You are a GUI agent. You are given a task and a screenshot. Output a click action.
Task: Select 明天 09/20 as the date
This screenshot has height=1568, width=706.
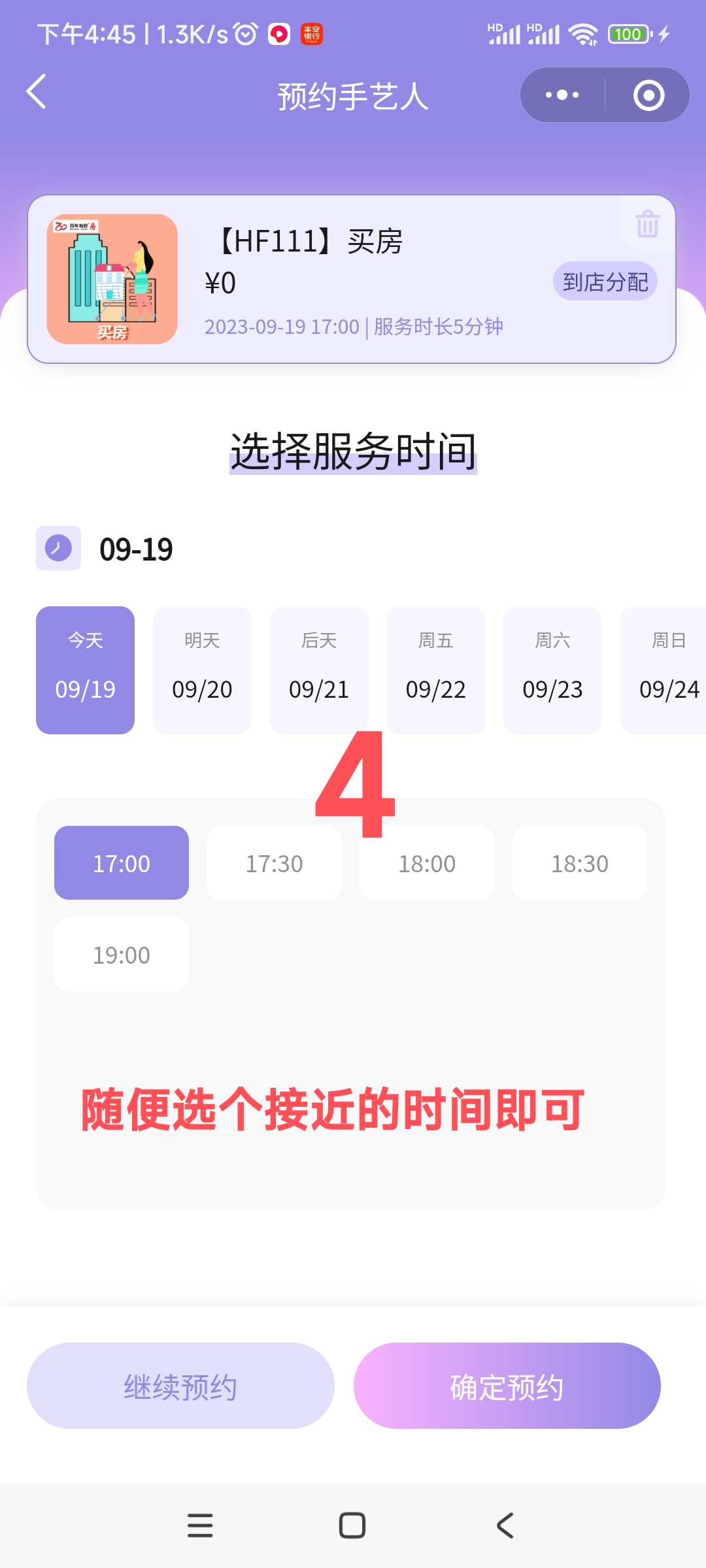click(202, 670)
